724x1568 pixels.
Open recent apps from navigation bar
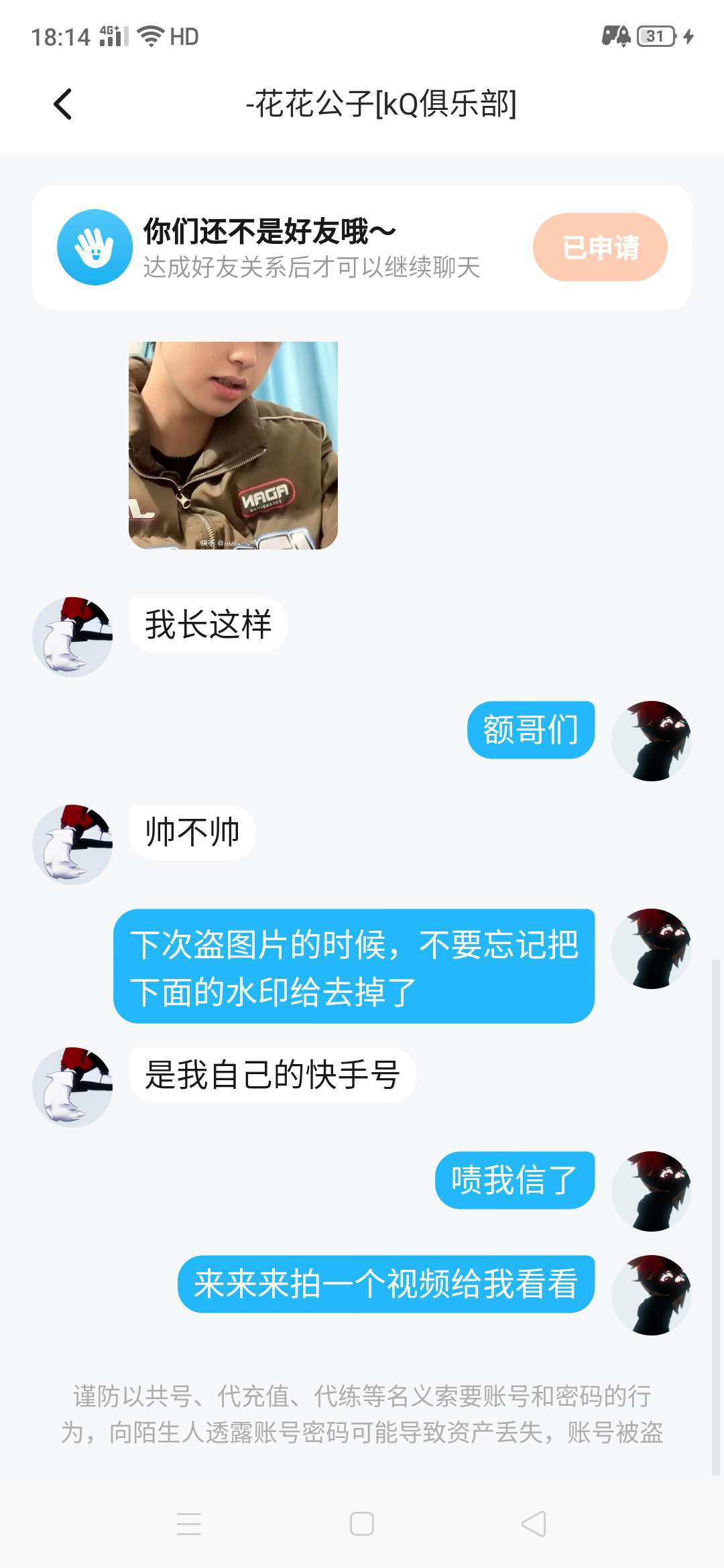click(x=189, y=1524)
